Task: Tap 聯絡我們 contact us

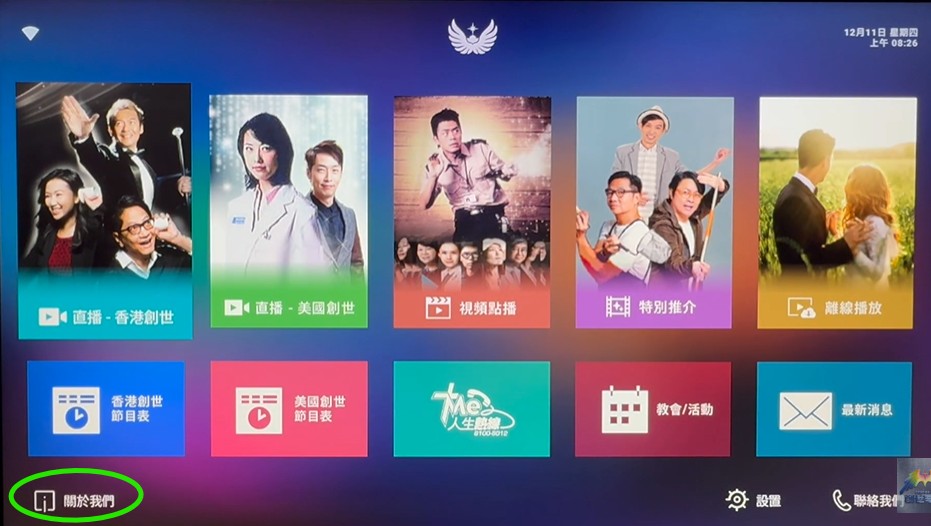Action: pyautogui.click(x=868, y=500)
